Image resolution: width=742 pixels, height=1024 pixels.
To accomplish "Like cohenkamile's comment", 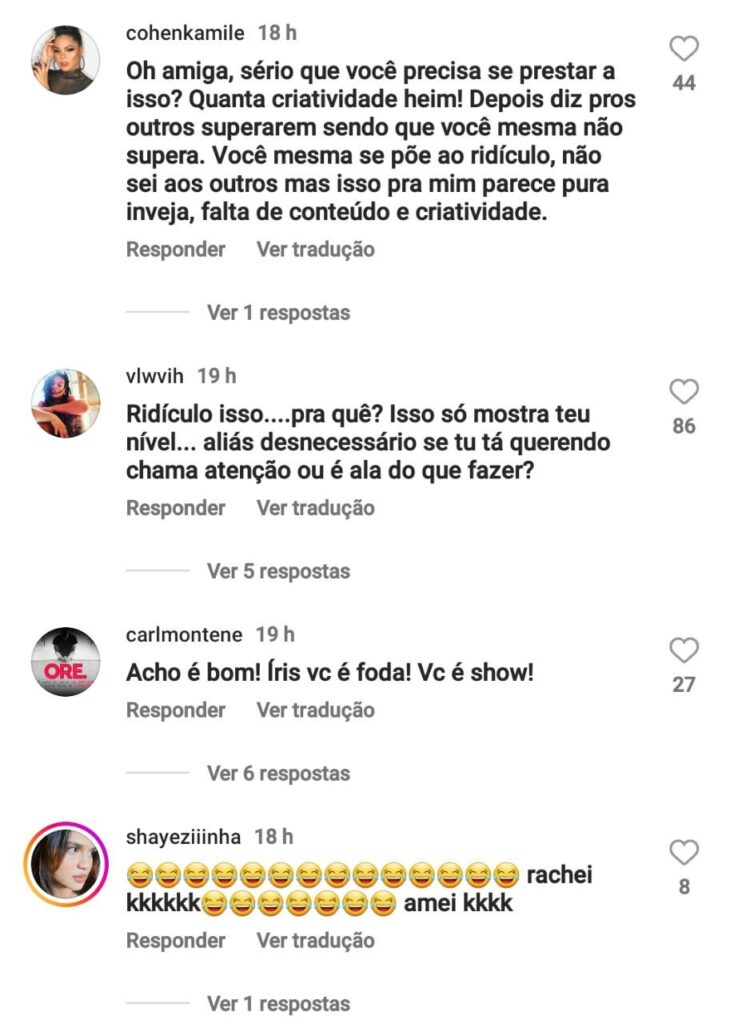I will click(684, 48).
